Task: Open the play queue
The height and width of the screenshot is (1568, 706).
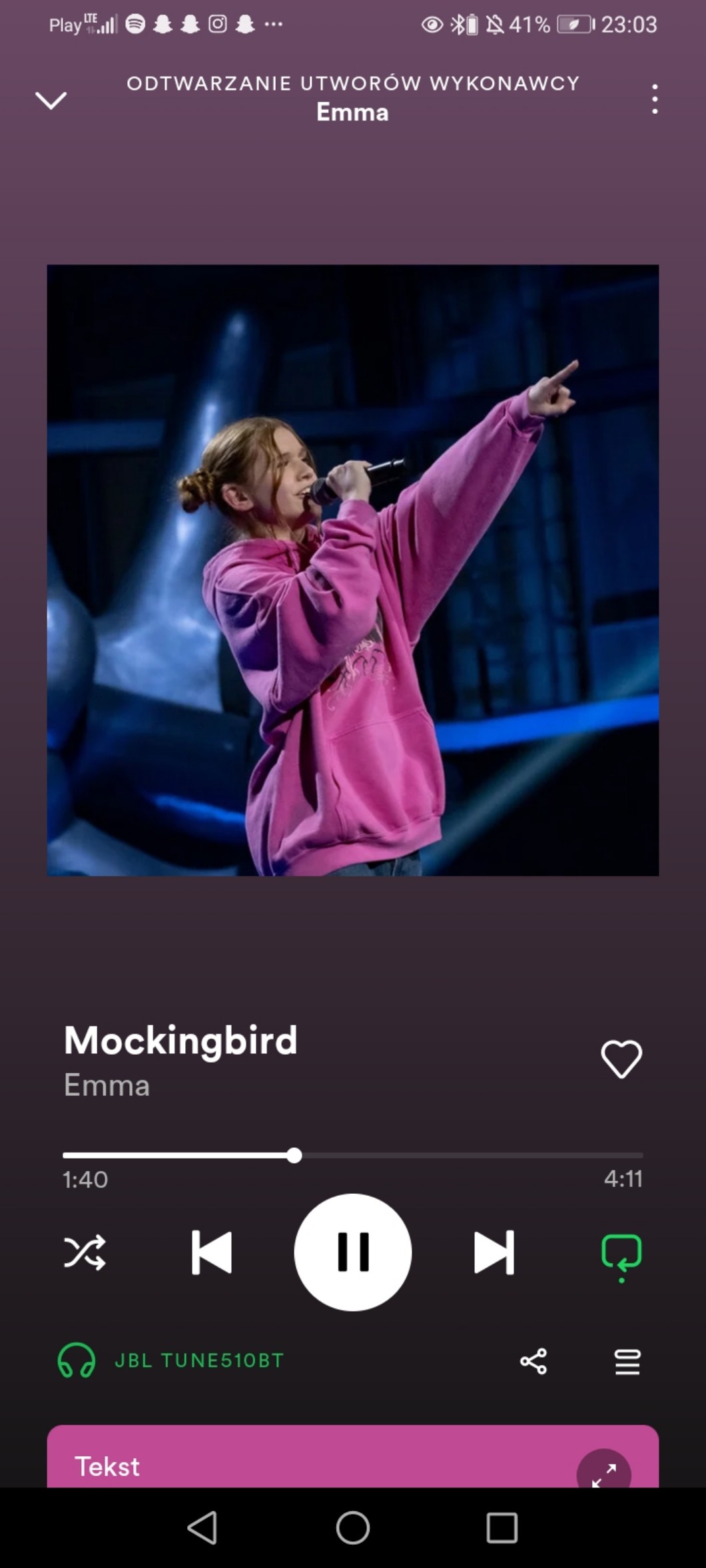Action: pos(627,1362)
